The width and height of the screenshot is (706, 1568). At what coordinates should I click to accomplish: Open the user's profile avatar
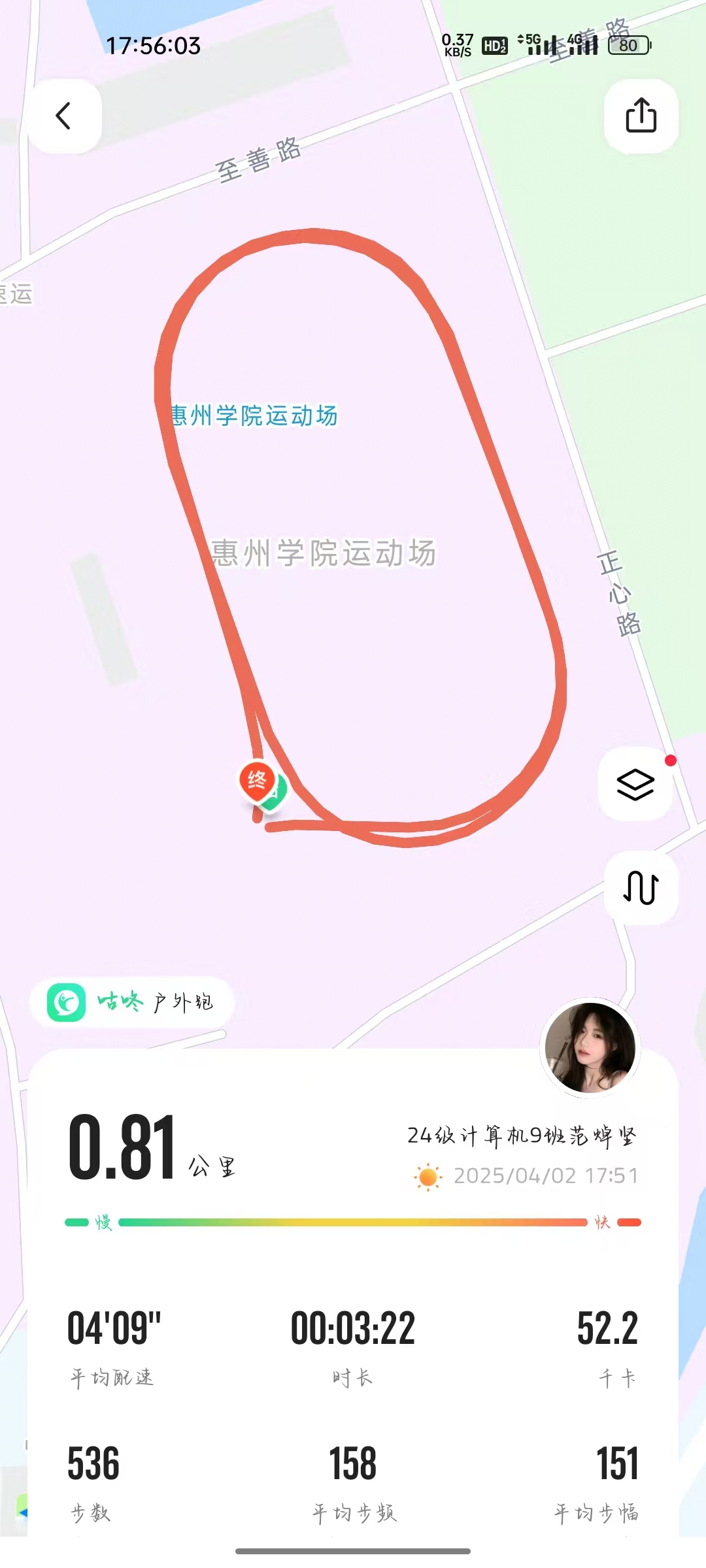pos(591,1049)
